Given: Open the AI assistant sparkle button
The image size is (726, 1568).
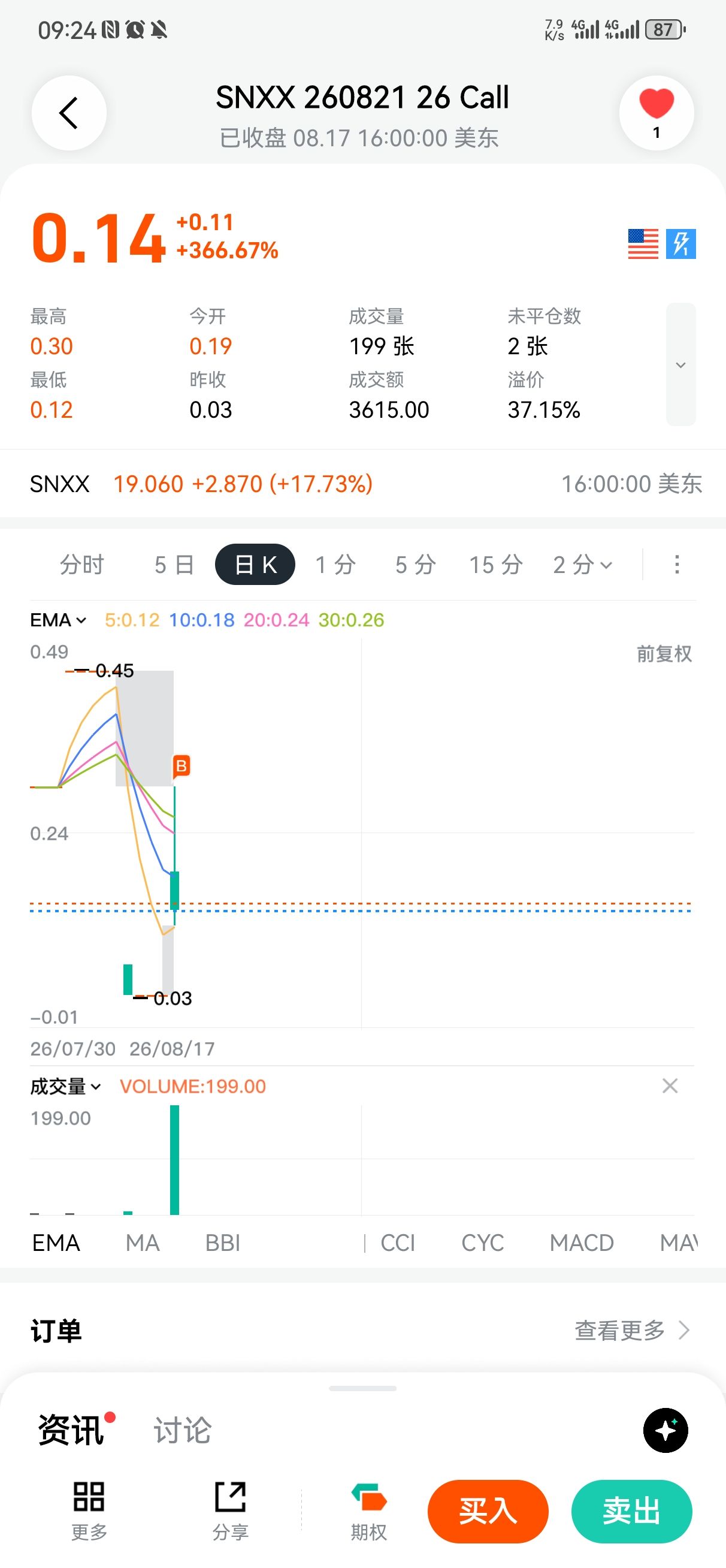Looking at the screenshot, I should coord(665,1430).
